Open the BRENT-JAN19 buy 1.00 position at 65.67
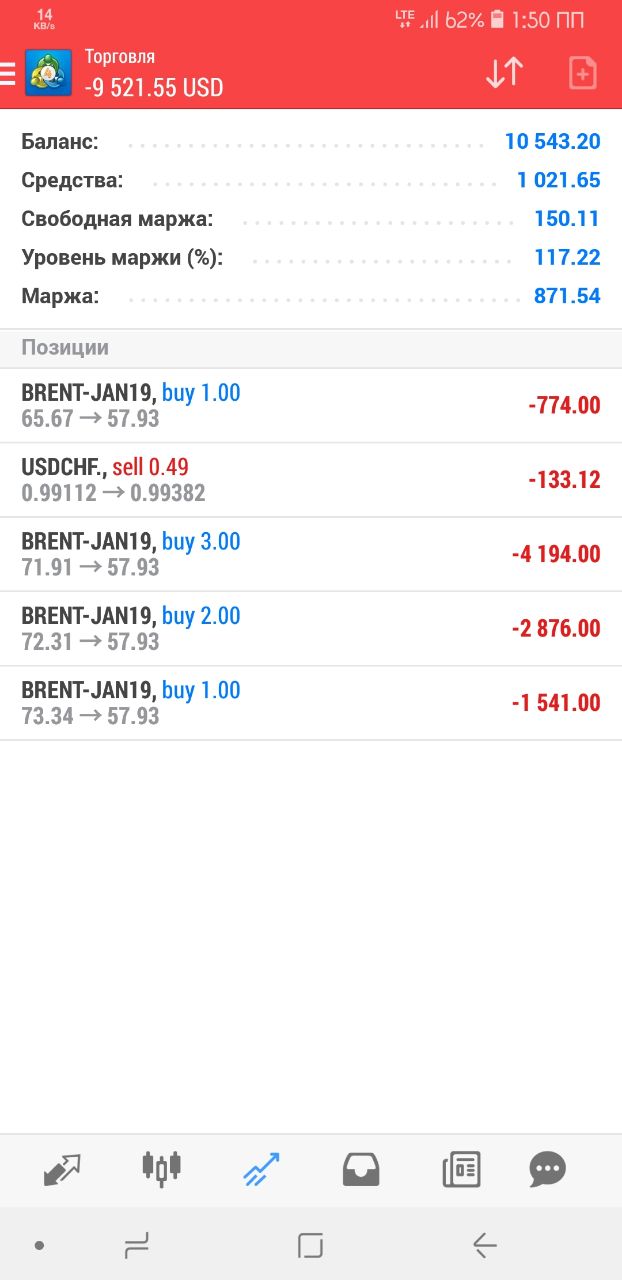 click(x=311, y=405)
